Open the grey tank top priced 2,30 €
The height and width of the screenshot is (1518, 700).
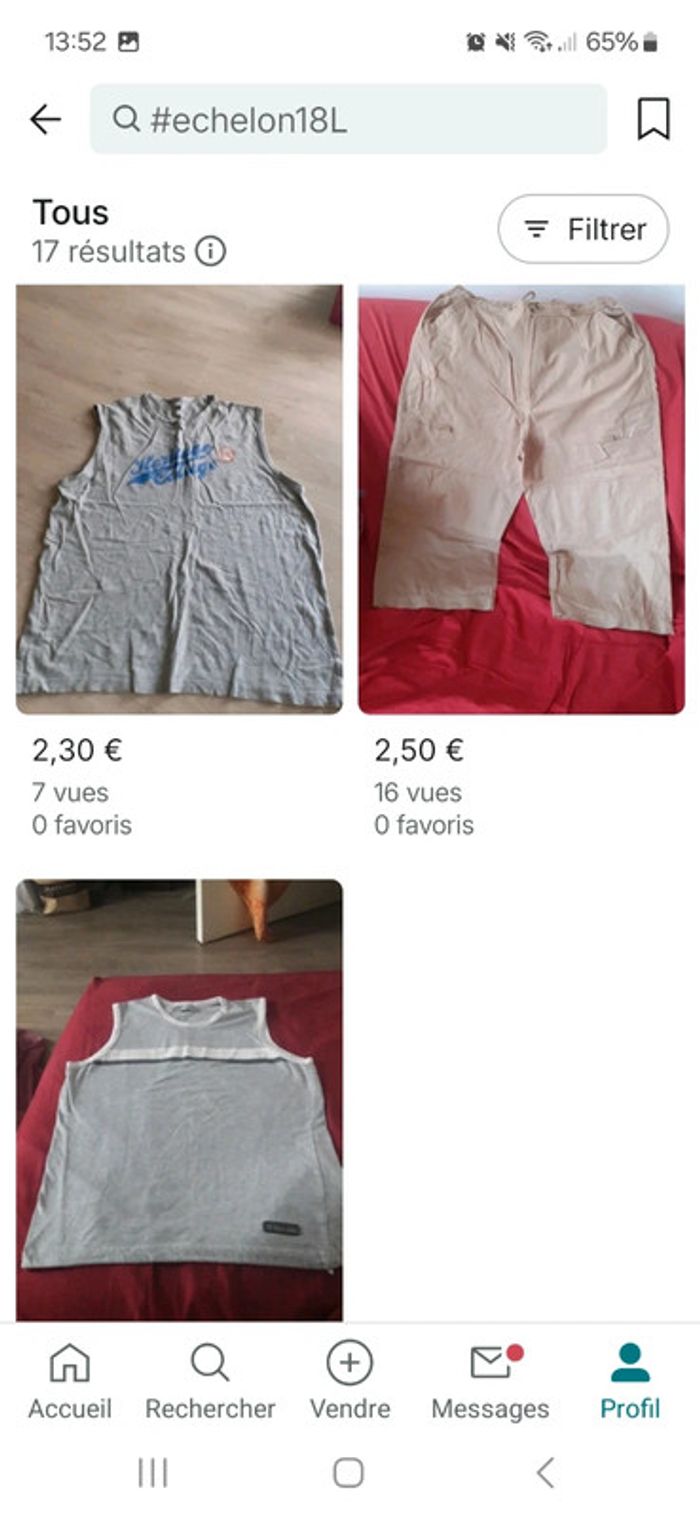click(179, 498)
